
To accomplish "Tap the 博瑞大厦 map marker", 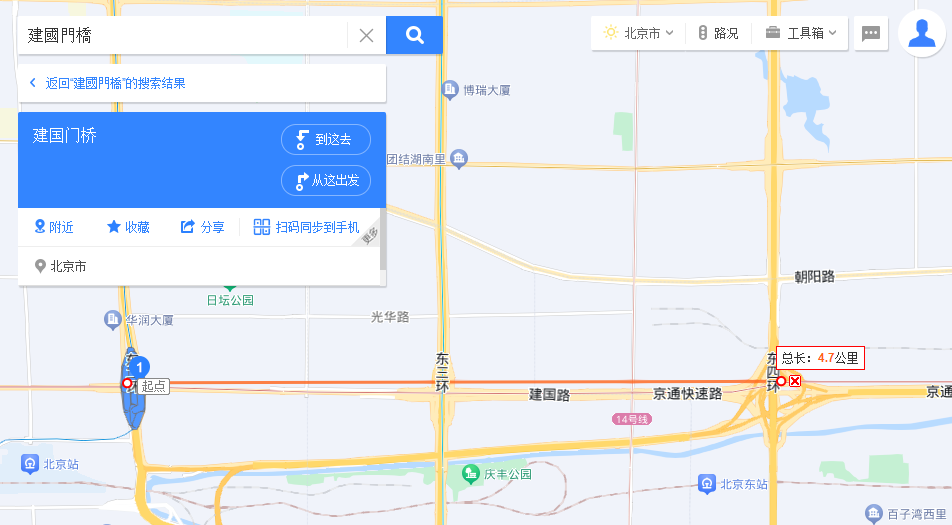I will (451, 90).
